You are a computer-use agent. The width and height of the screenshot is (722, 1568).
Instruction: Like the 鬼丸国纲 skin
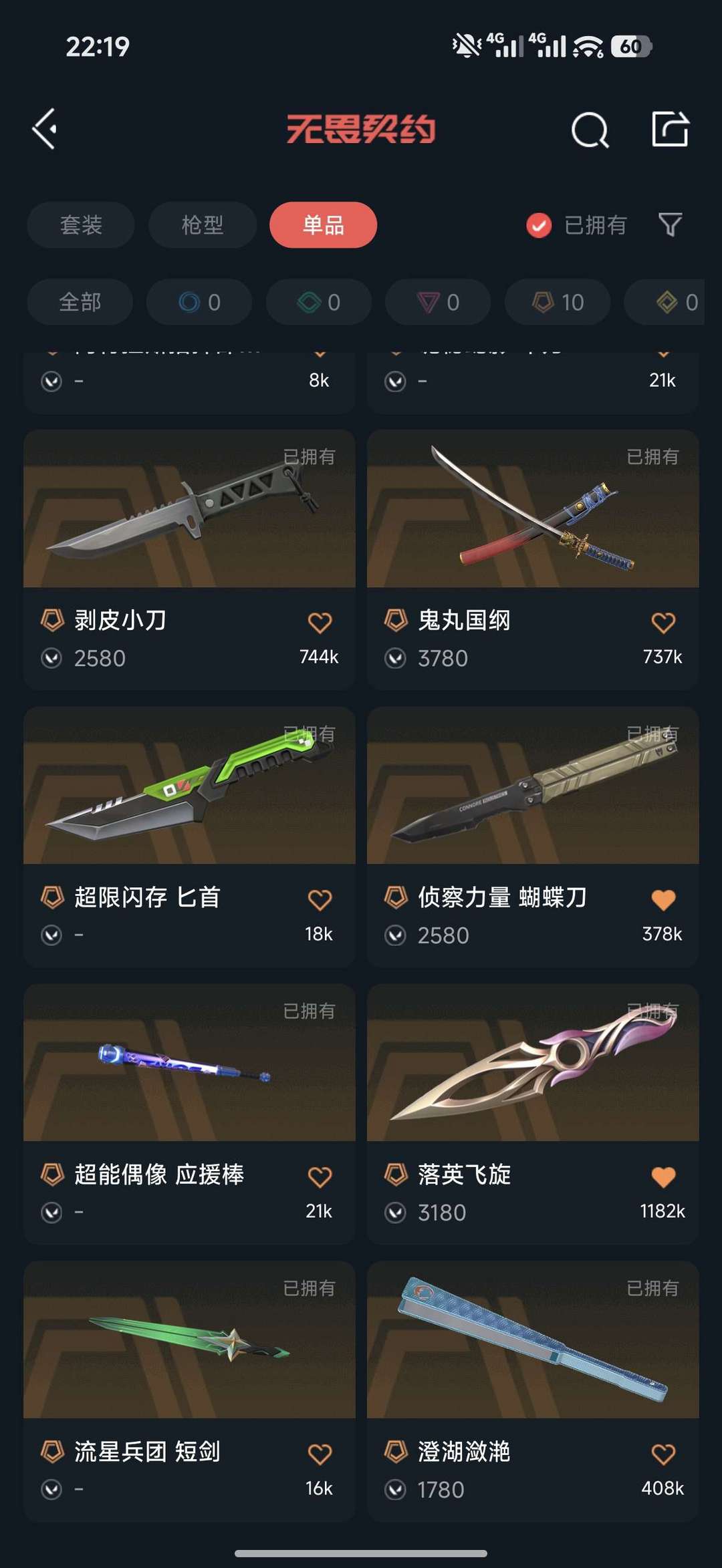pos(663,623)
